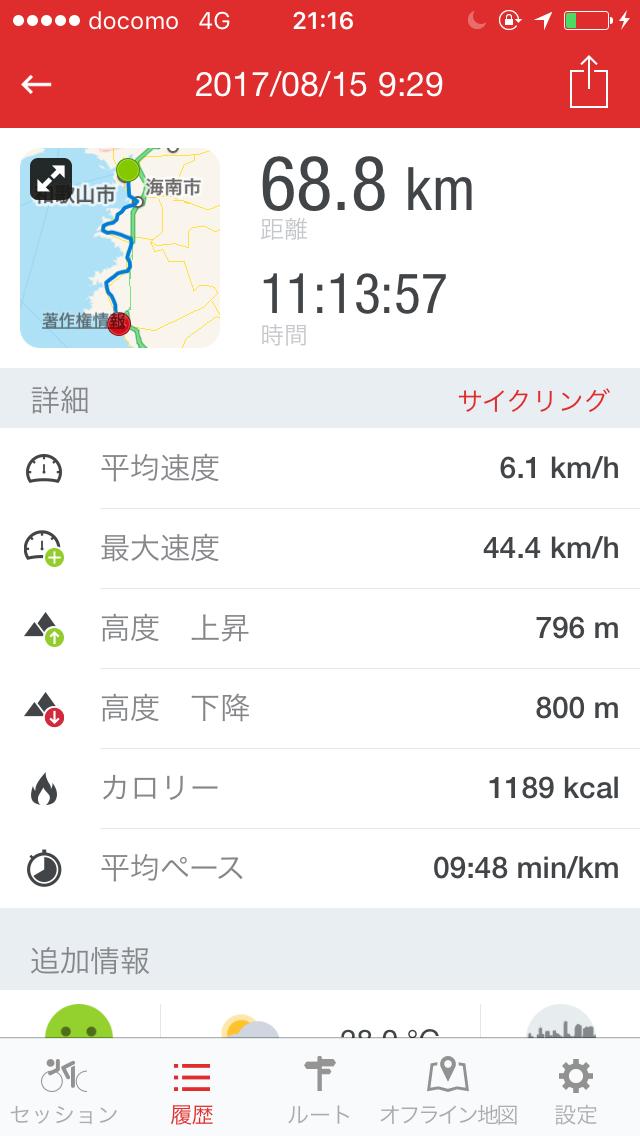
Task: Expand the route map to fullscreen
Action: [x=51, y=179]
